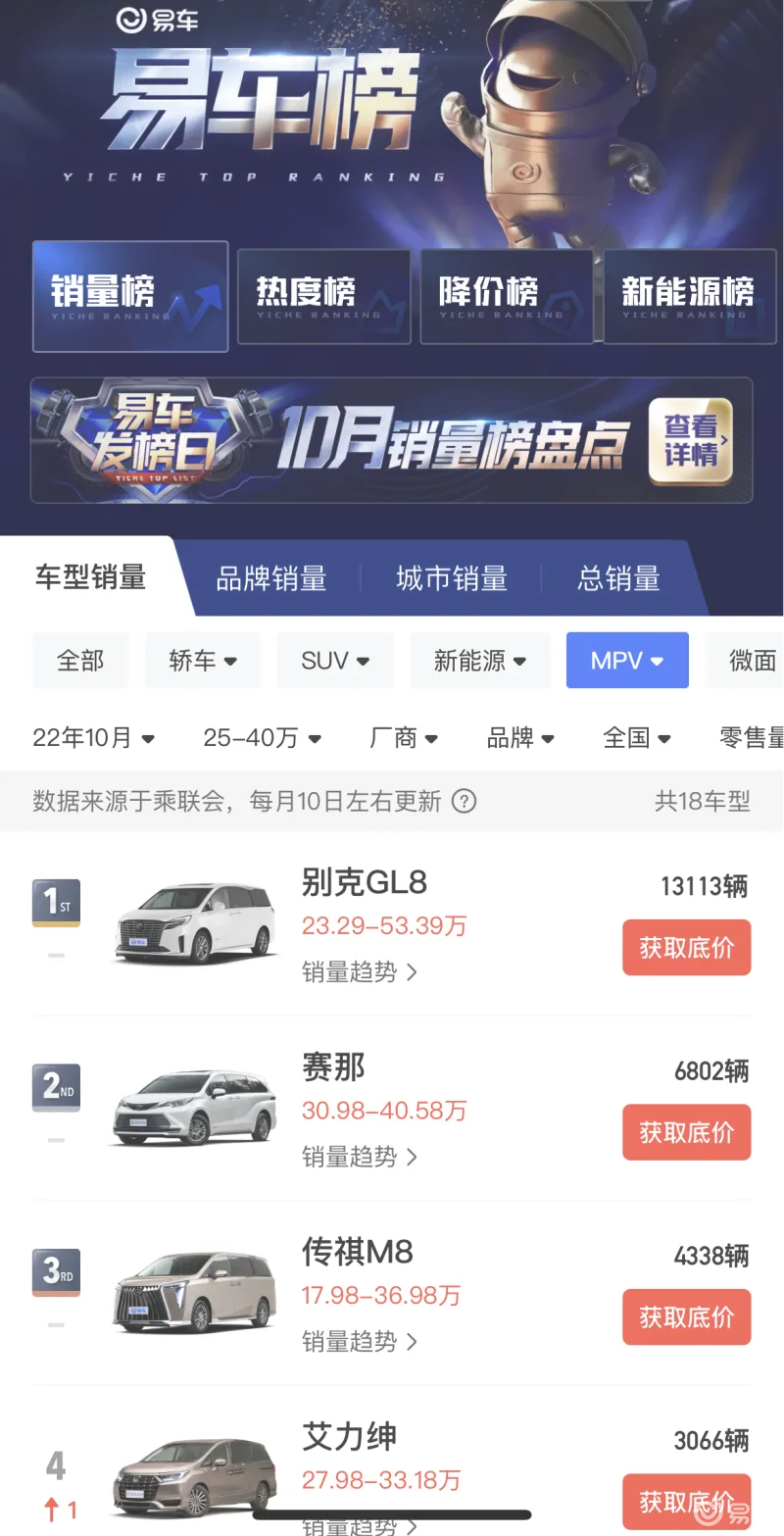
Task: Open the 25-40万 price range dropdown
Action: (262, 738)
